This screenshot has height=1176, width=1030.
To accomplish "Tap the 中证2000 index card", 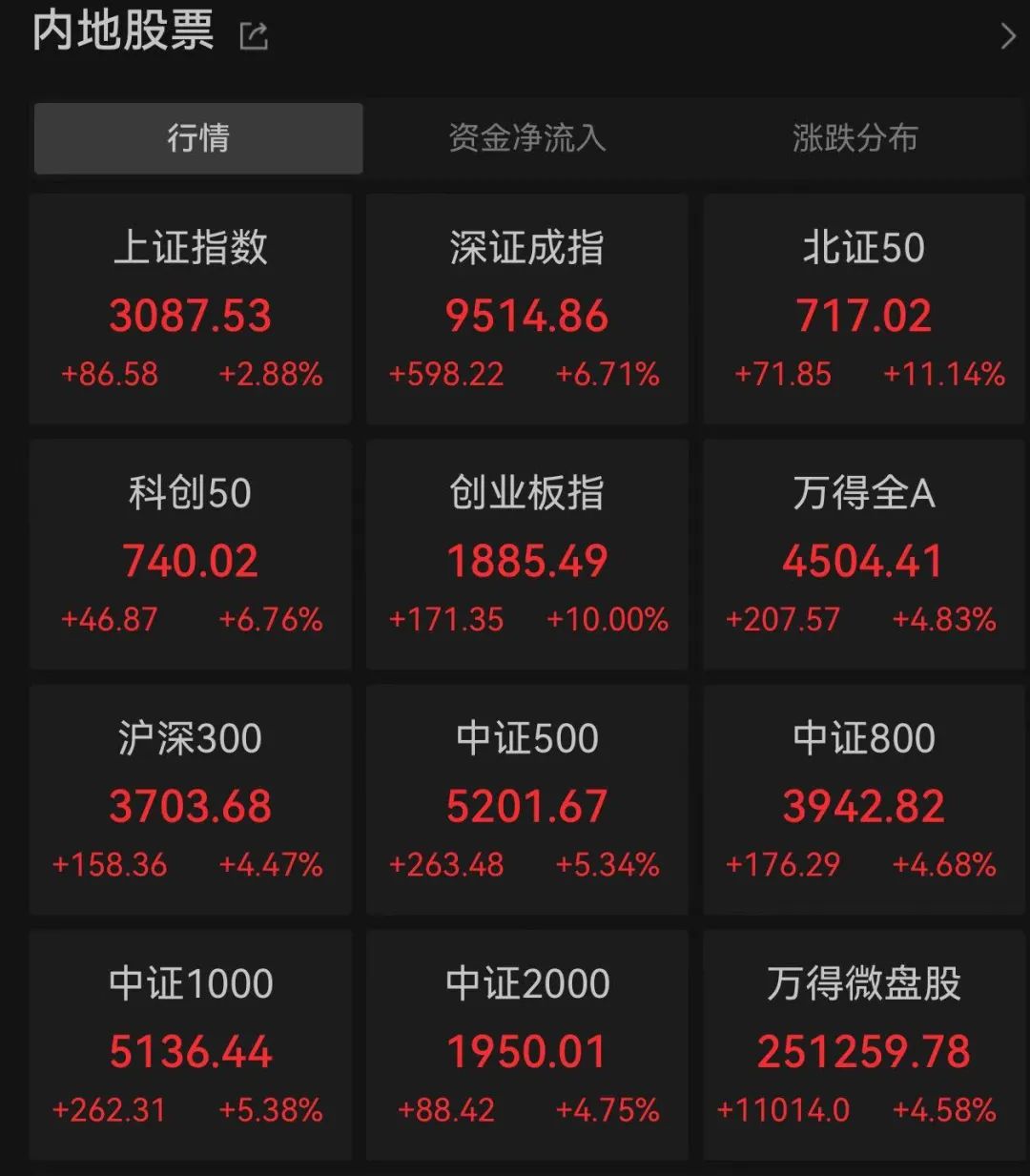I will 526,1044.
